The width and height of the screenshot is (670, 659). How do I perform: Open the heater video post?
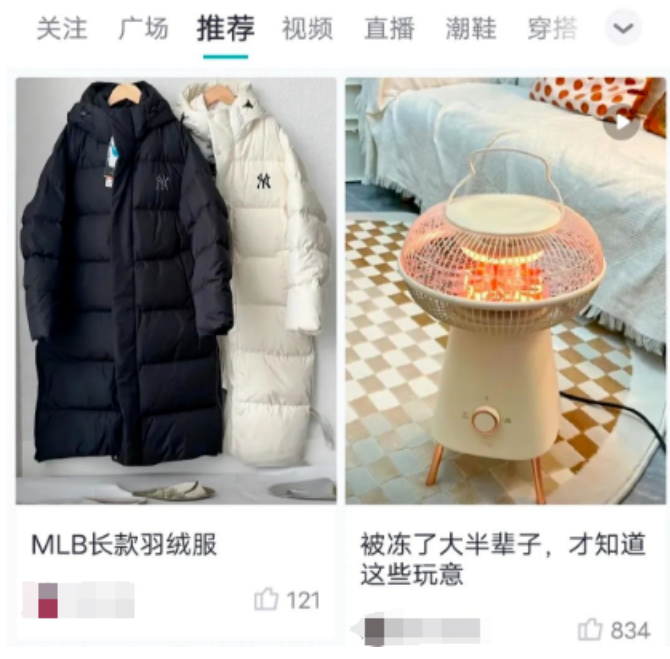[x=505, y=290]
